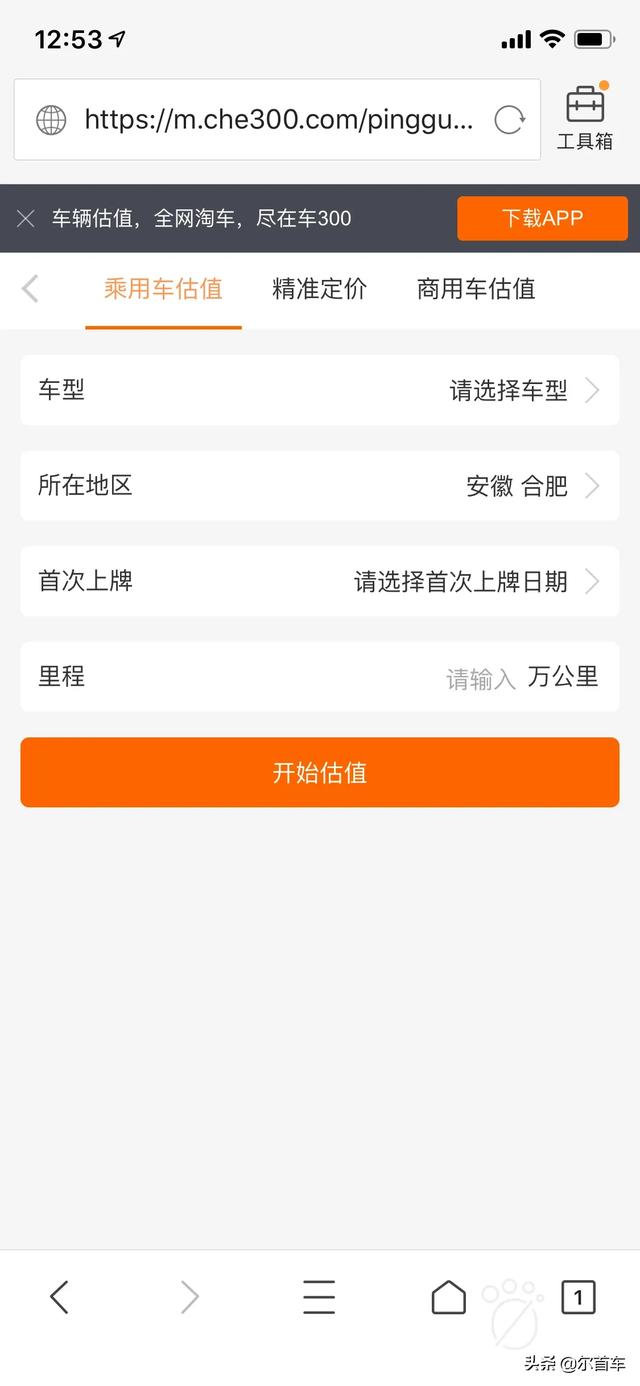Edit the che300 URL address bar
The height and width of the screenshot is (1386, 640).
(278, 121)
